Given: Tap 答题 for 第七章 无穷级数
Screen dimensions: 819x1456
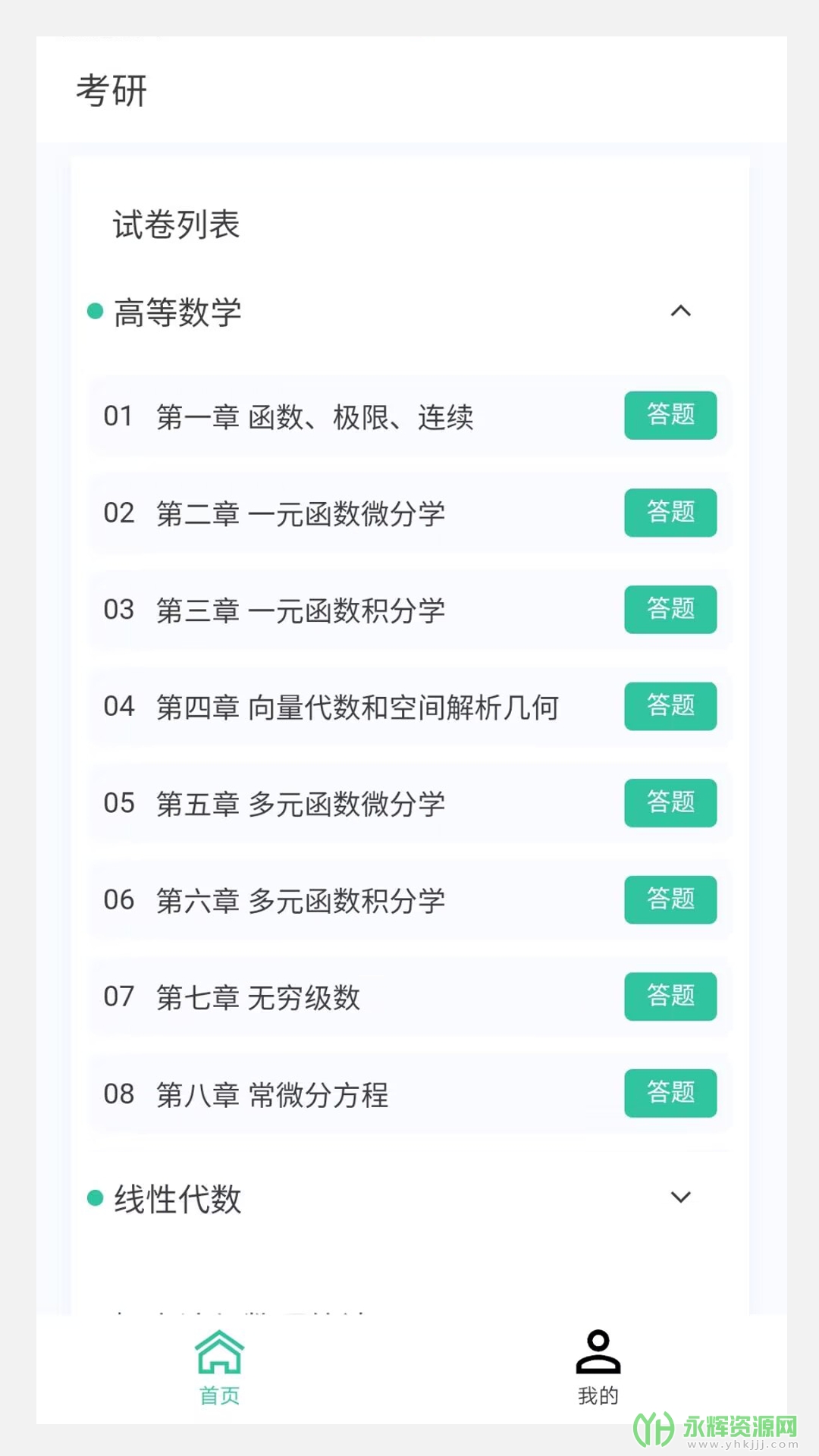Looking at the screenshot, I should coord(670,996).
